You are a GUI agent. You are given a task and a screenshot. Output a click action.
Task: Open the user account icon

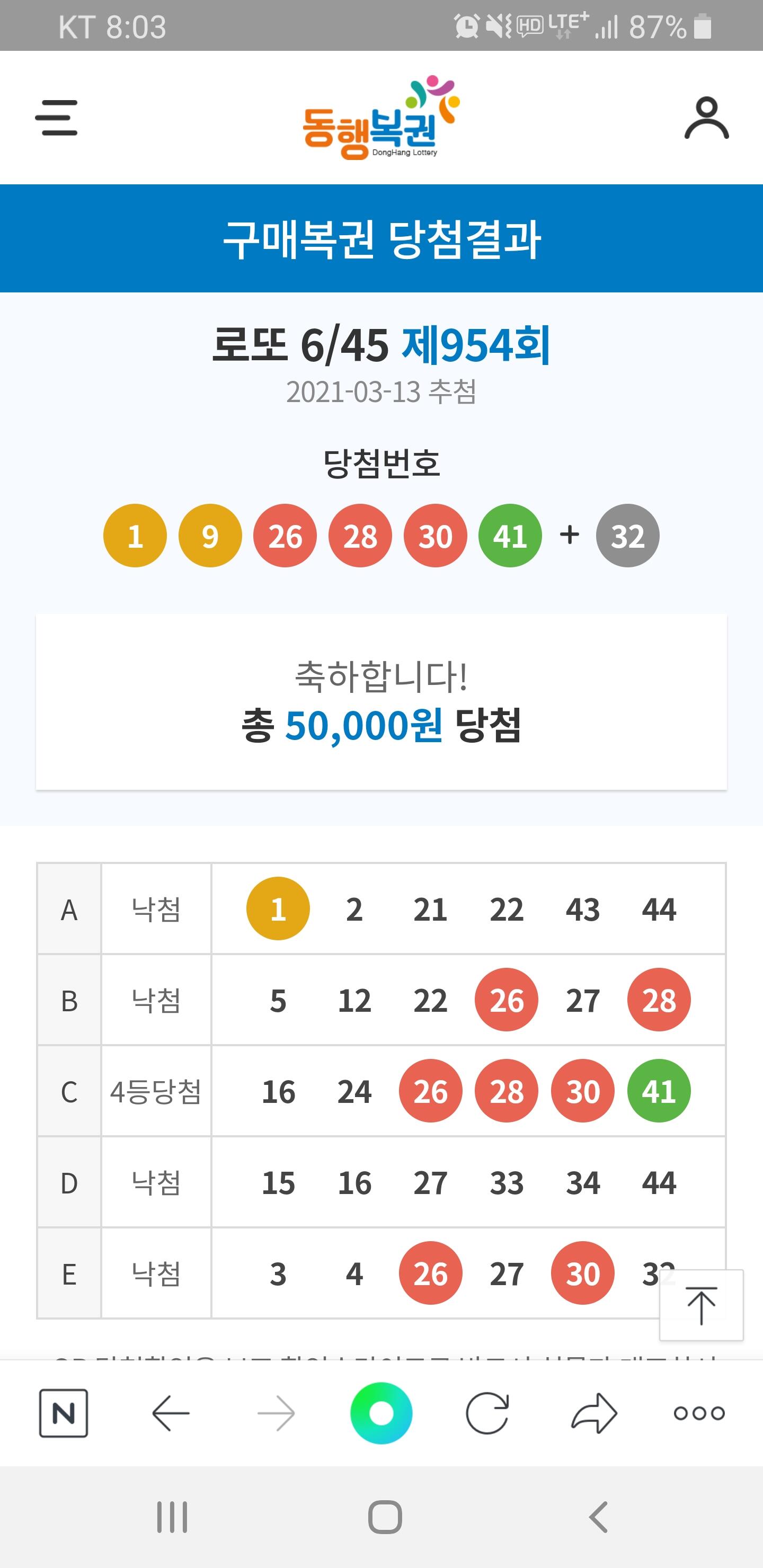706,118
